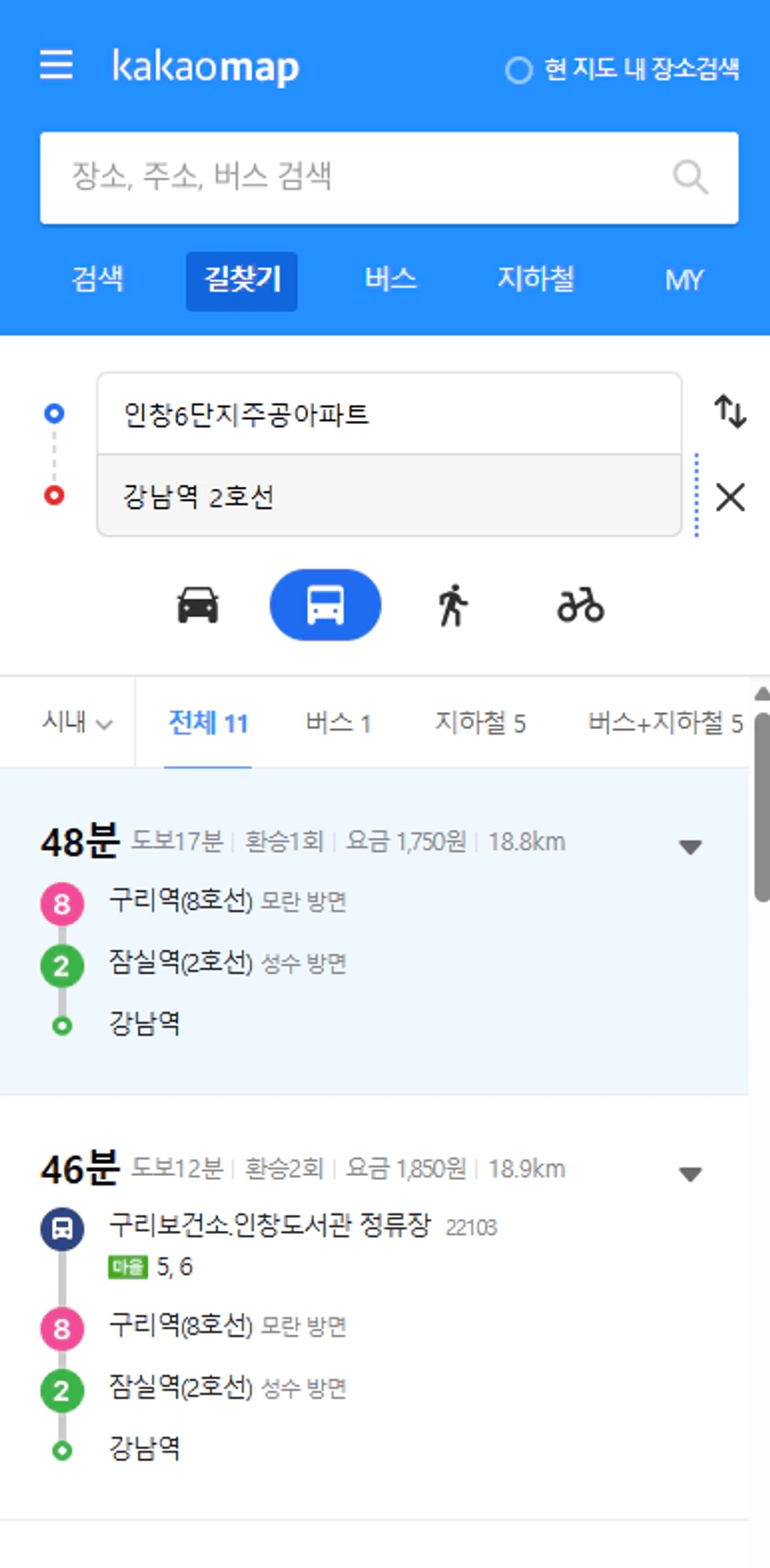Expand the 46분 route details
The height and width of the screenshot is (1568, 770).
click(690, 1174)
